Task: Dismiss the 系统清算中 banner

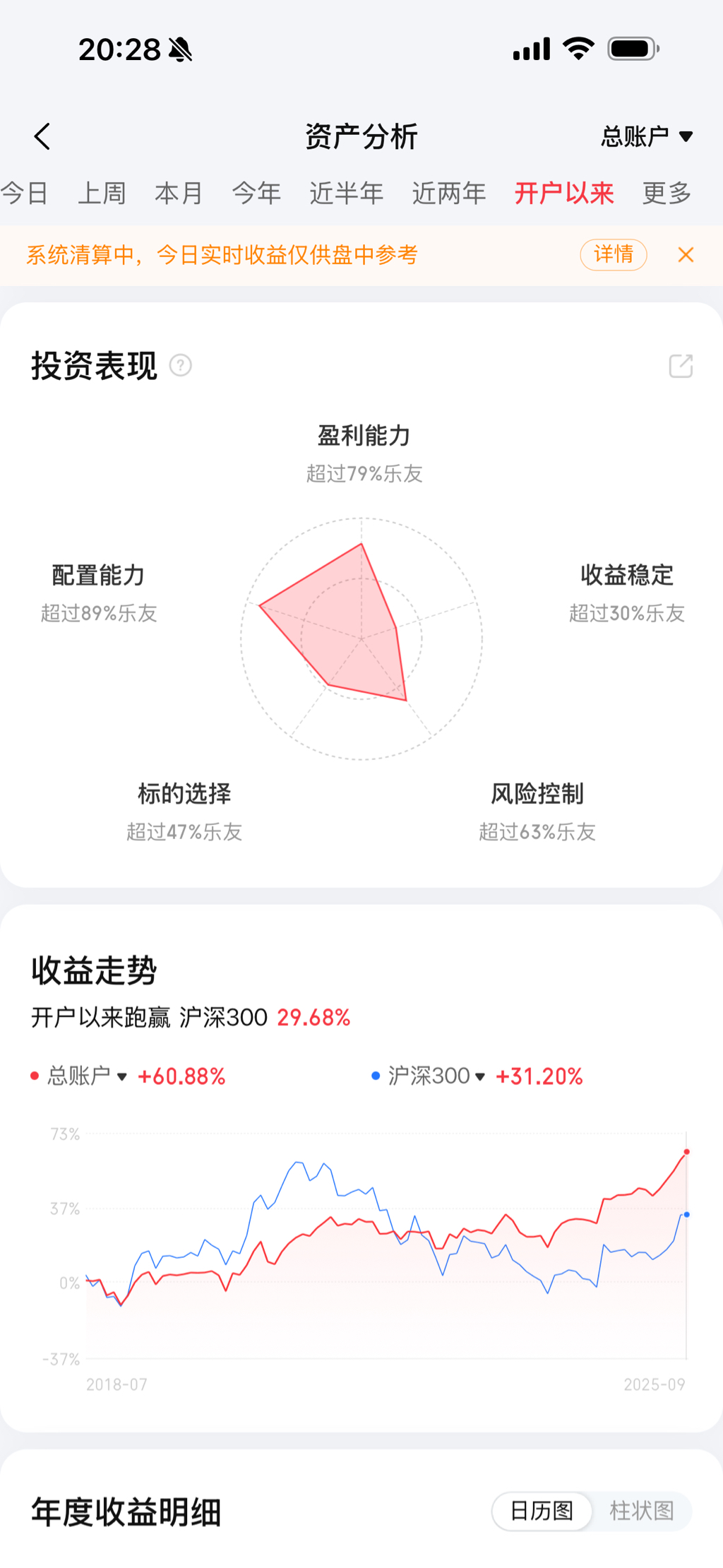Action: tap(686, 255)
